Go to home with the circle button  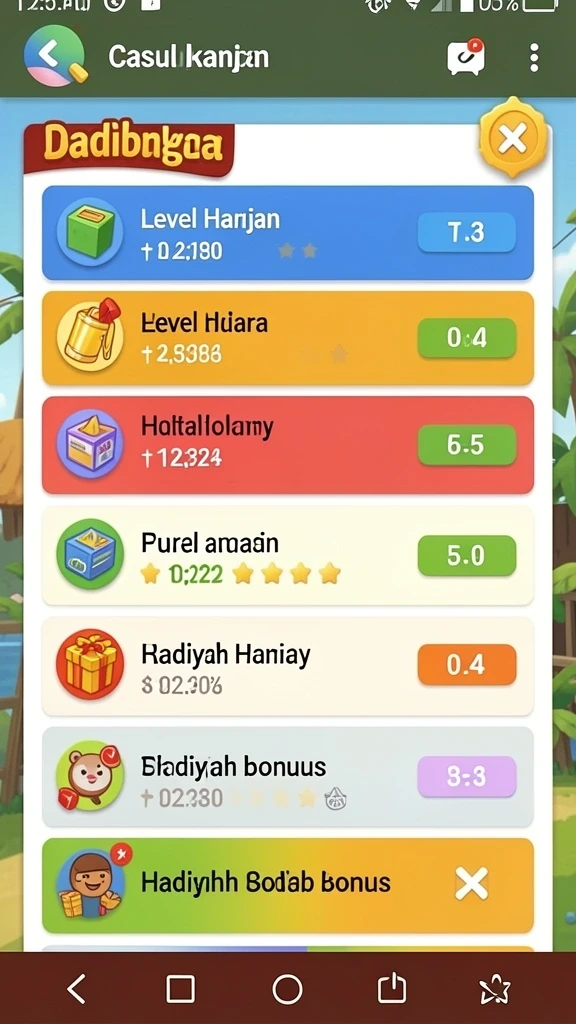[287, 989]
